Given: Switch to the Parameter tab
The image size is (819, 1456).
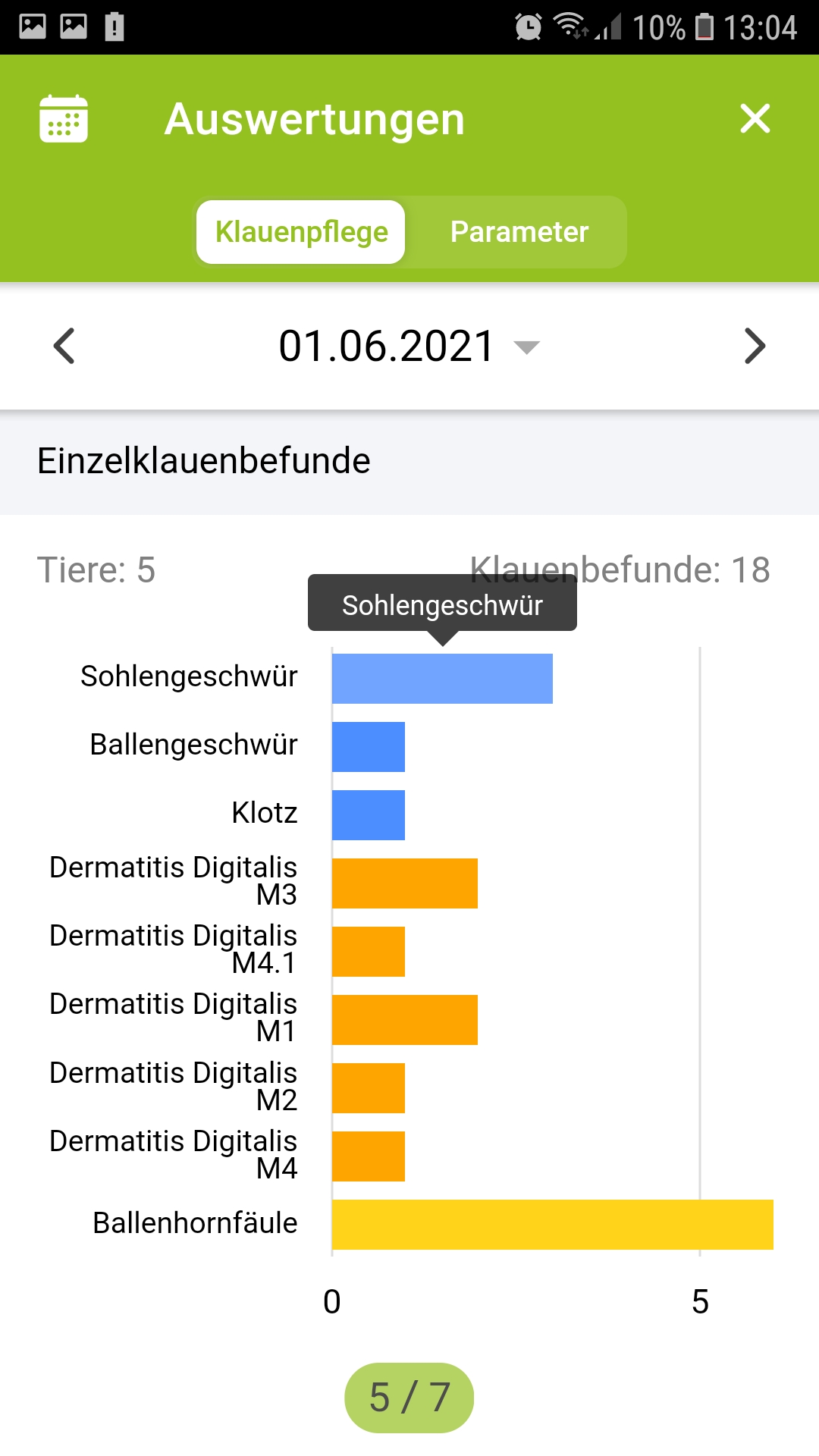Looking at the screenshot, I should click(x=519, y=232).
